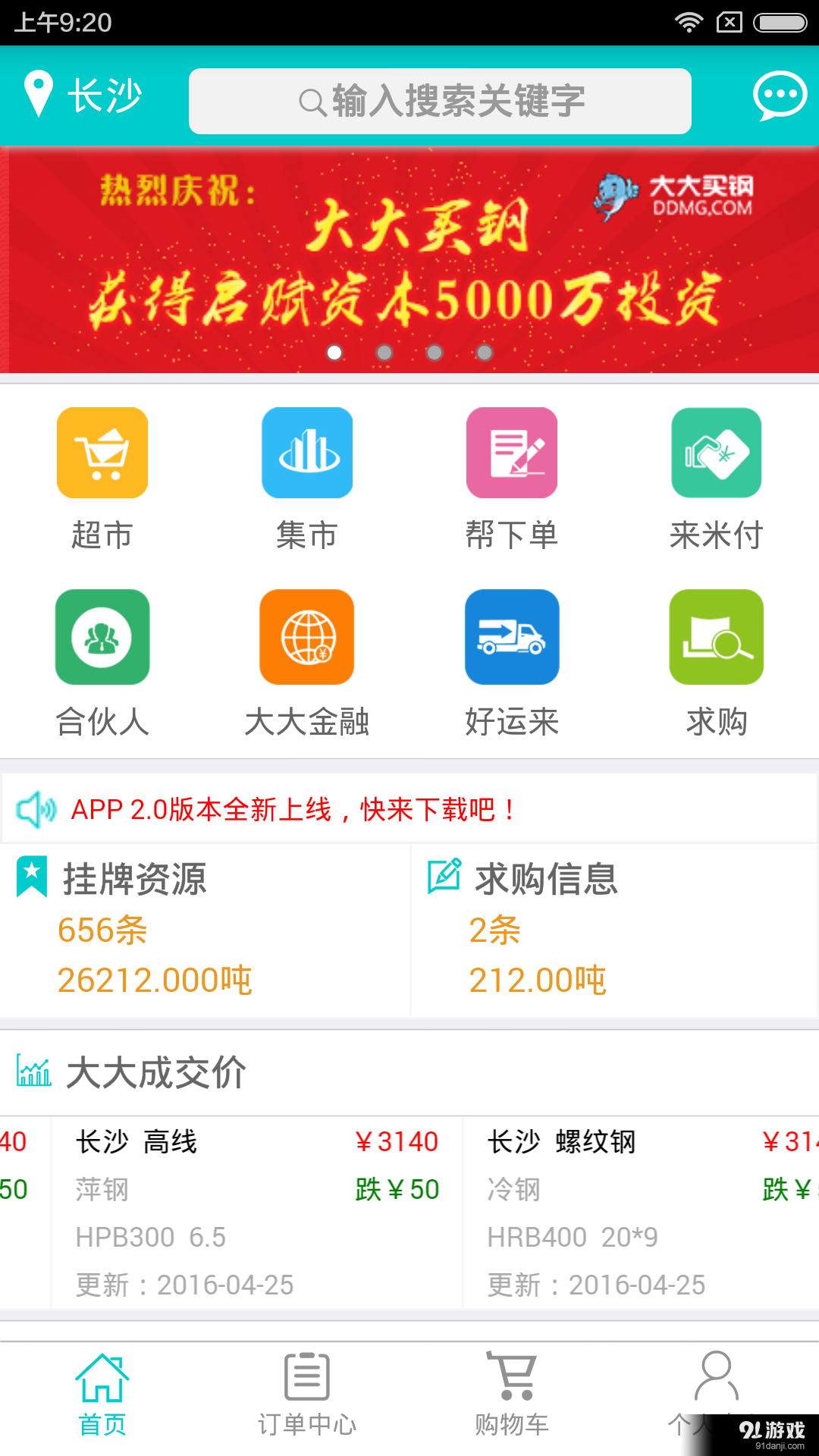Select the first carousel dot indicator
This screenshot has width=819, height=1456.
[334, 353]
